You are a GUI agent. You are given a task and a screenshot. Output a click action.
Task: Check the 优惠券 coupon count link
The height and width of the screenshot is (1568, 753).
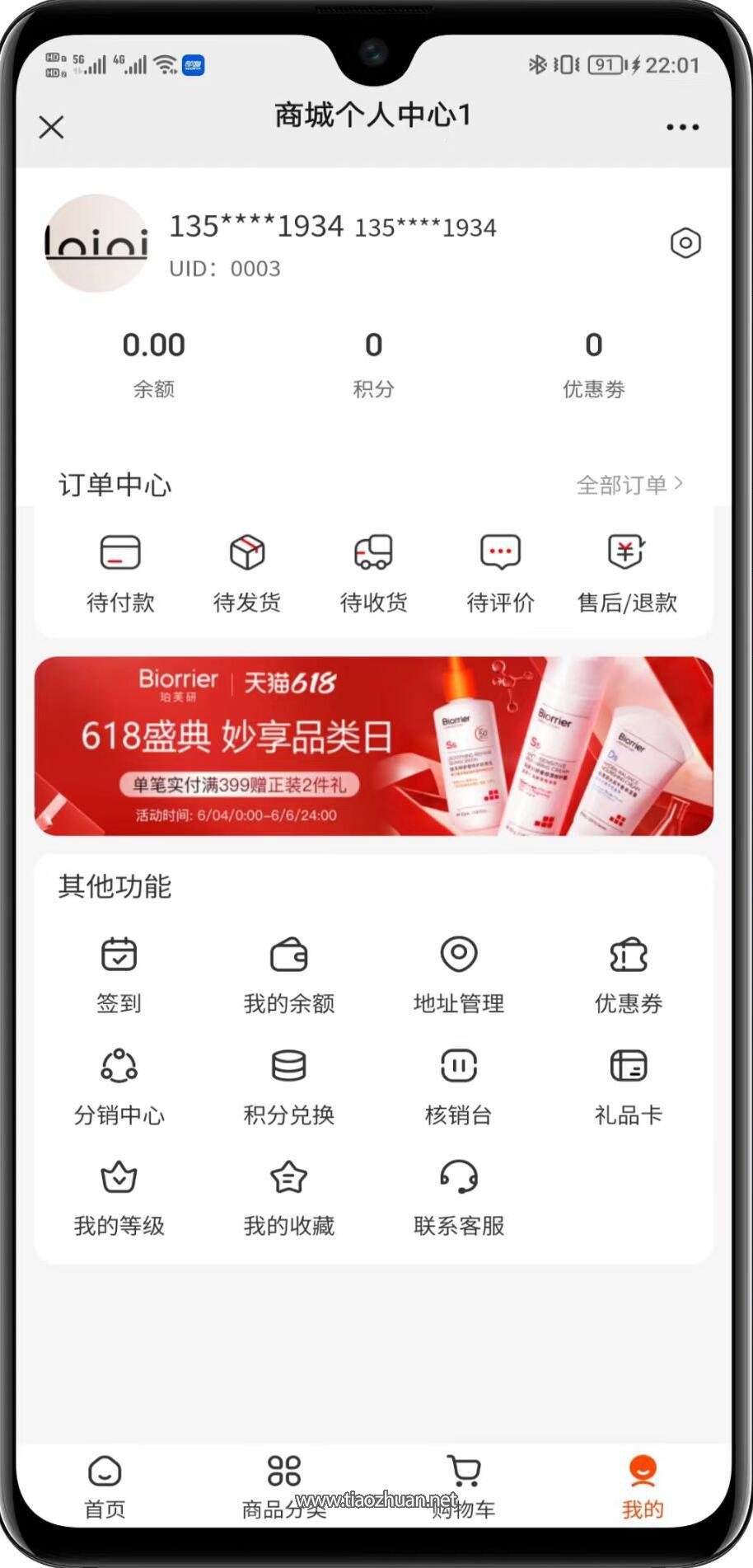[x=595, y=363]
